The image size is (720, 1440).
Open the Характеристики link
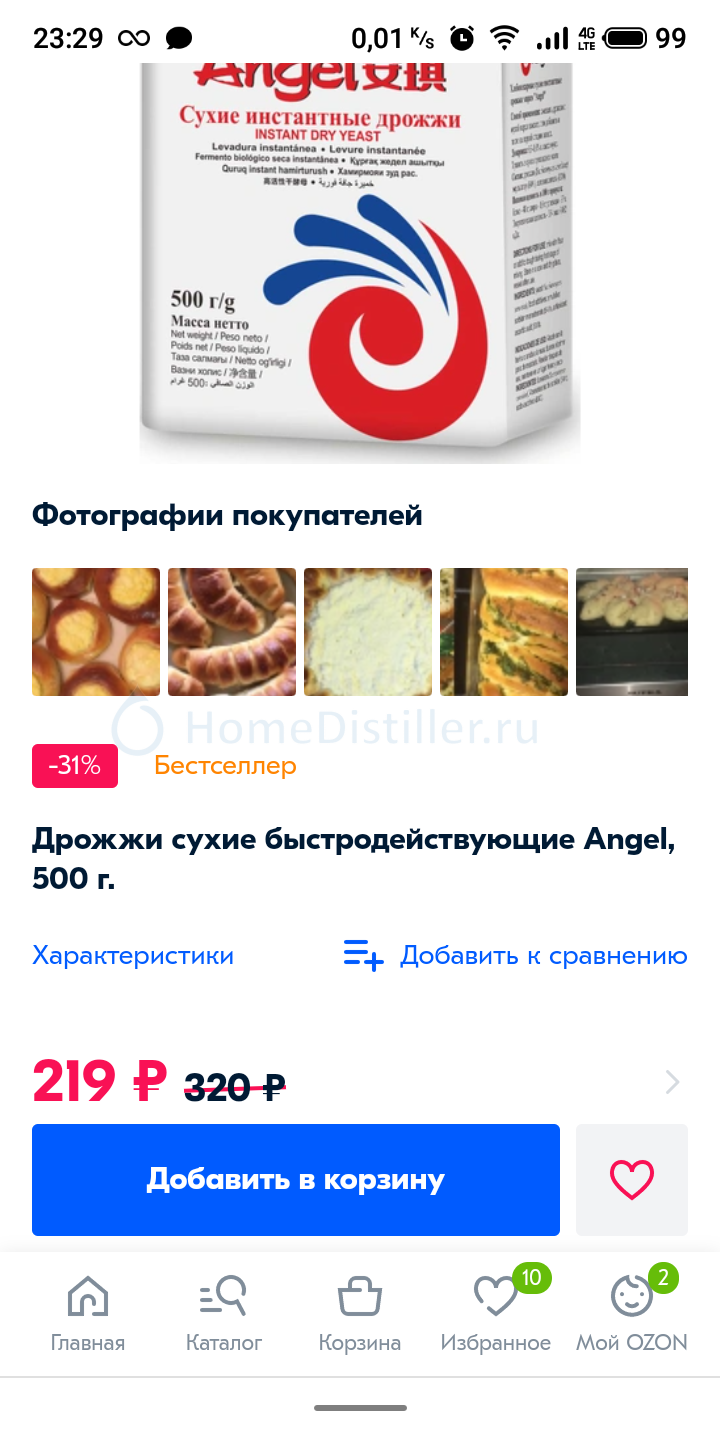(133, 955)
